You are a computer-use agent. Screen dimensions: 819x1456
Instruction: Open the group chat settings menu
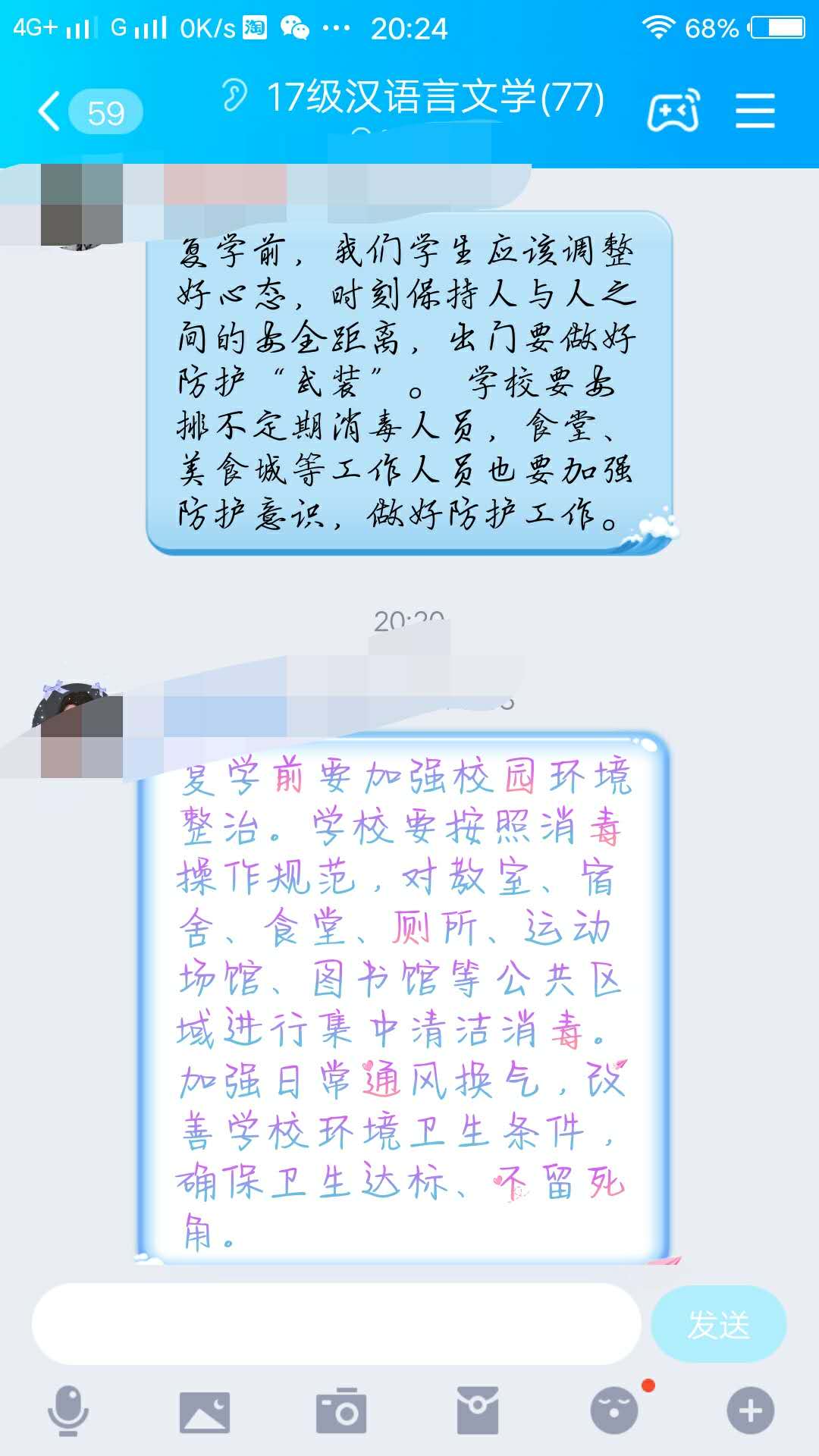755,111
